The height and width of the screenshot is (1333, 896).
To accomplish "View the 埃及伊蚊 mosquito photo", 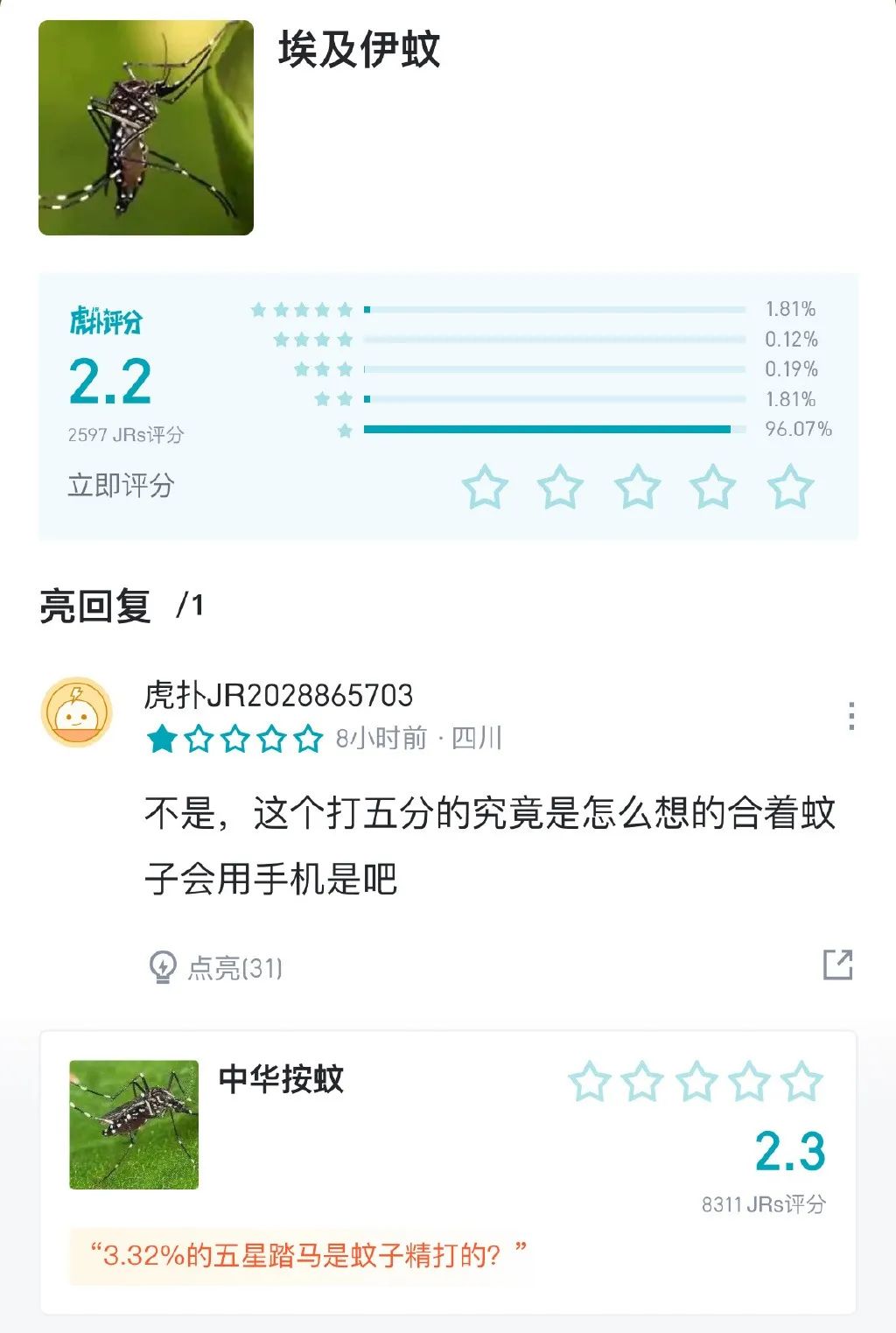I will pyautogui.click(x=146, y=128).
